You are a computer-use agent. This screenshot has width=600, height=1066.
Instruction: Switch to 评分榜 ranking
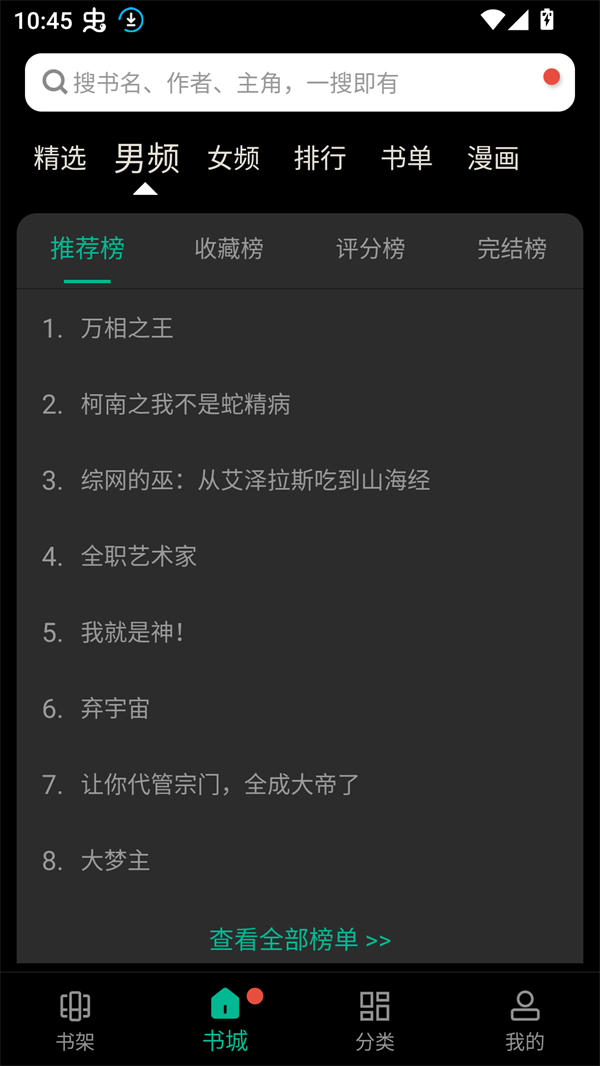(370, 249)
